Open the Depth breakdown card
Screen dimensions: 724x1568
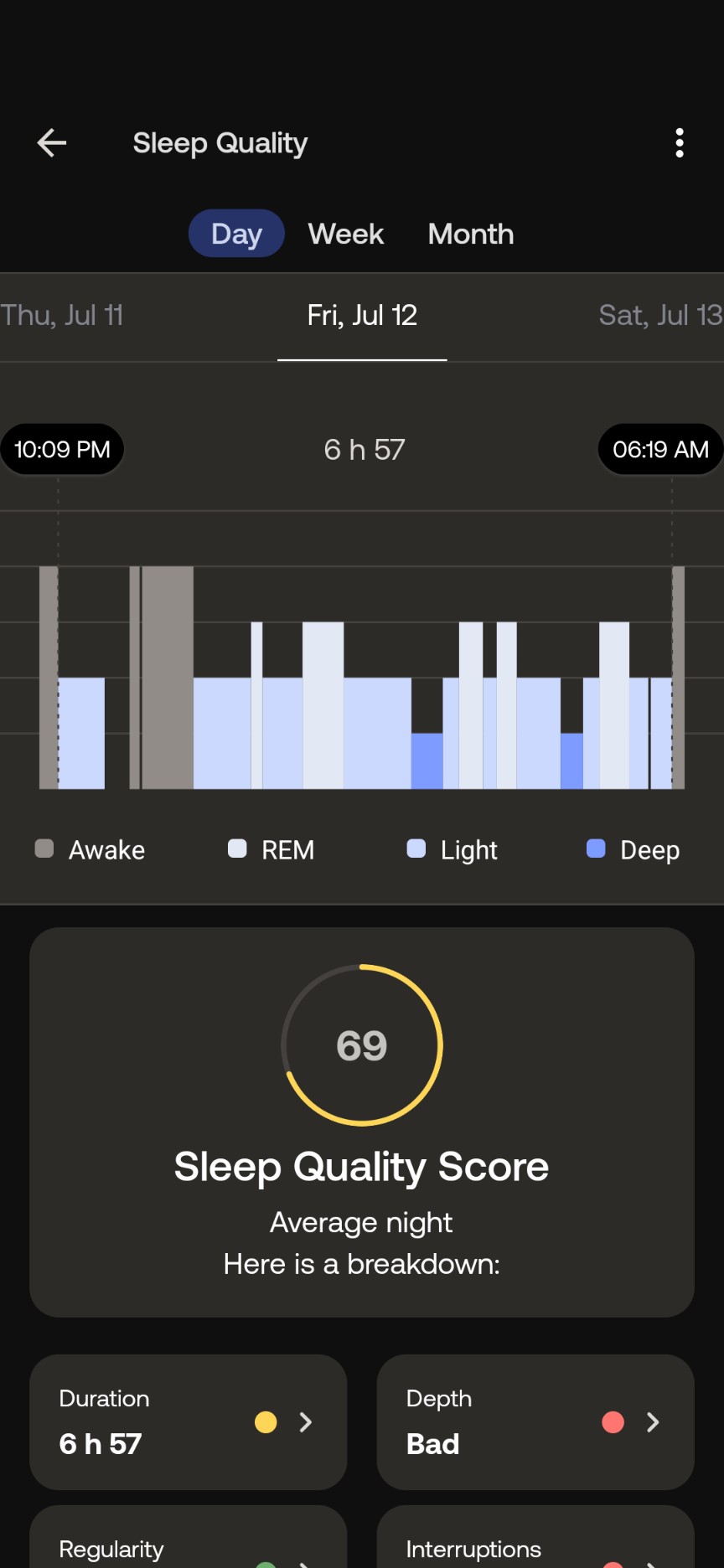click(535, 1421)
